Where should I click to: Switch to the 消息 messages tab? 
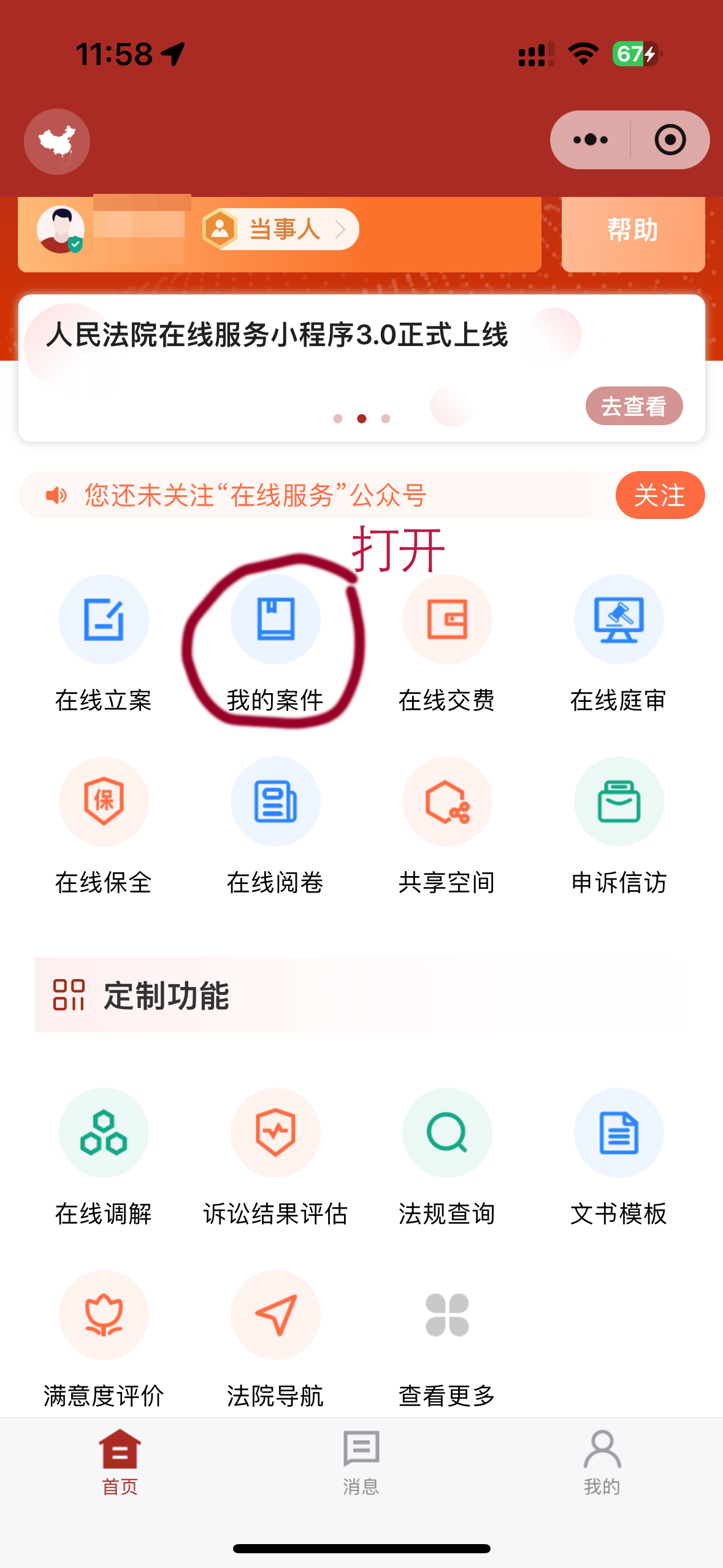(x=361, y=1462)
